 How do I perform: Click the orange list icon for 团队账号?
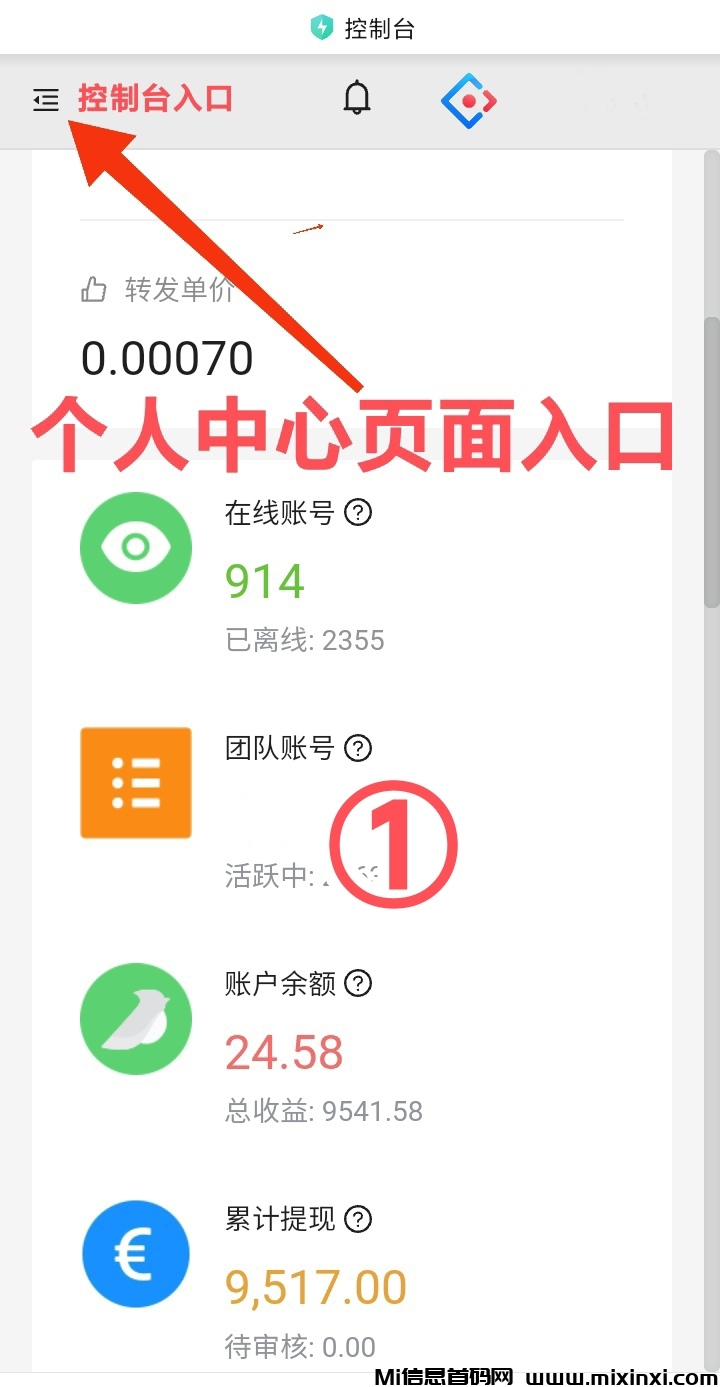point(136,783)
